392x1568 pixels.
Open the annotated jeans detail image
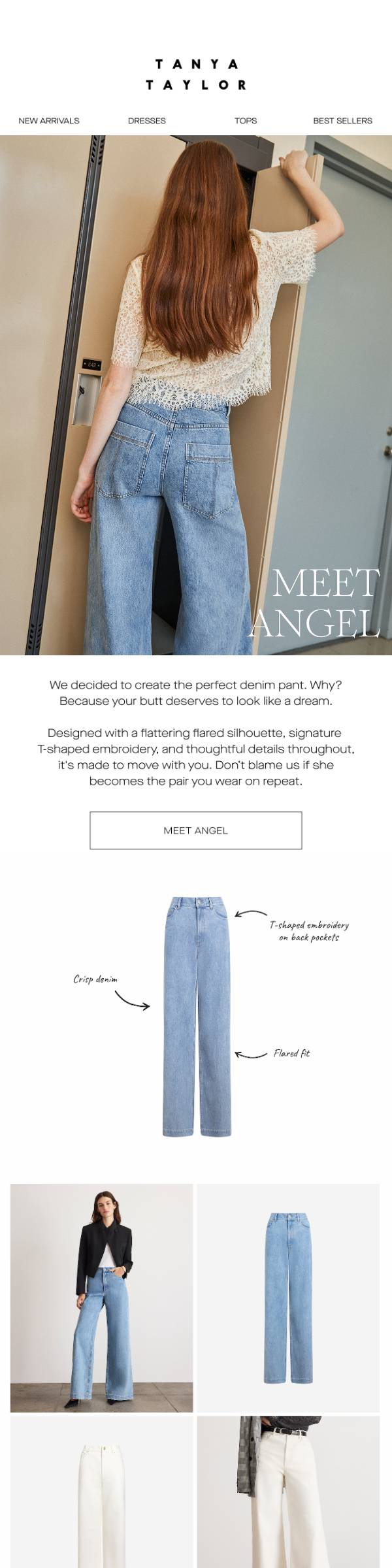pyautogui.click(x=196, y=1017)
